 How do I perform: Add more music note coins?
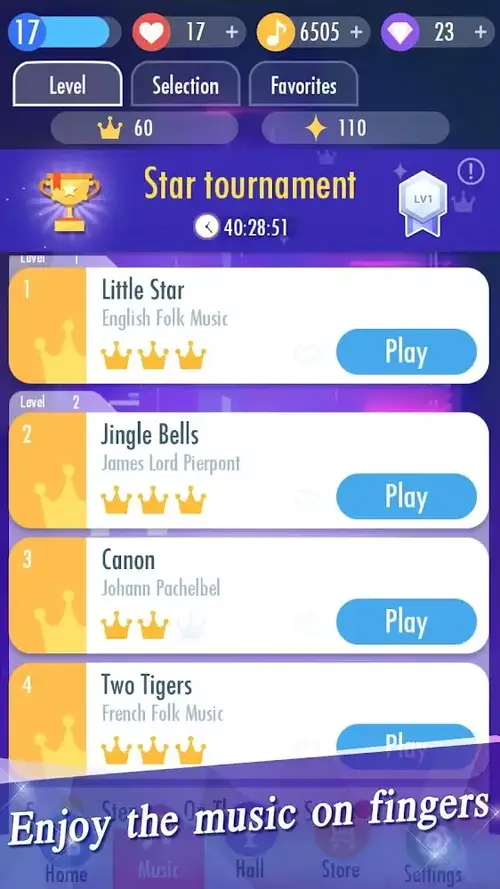point(356,32)
